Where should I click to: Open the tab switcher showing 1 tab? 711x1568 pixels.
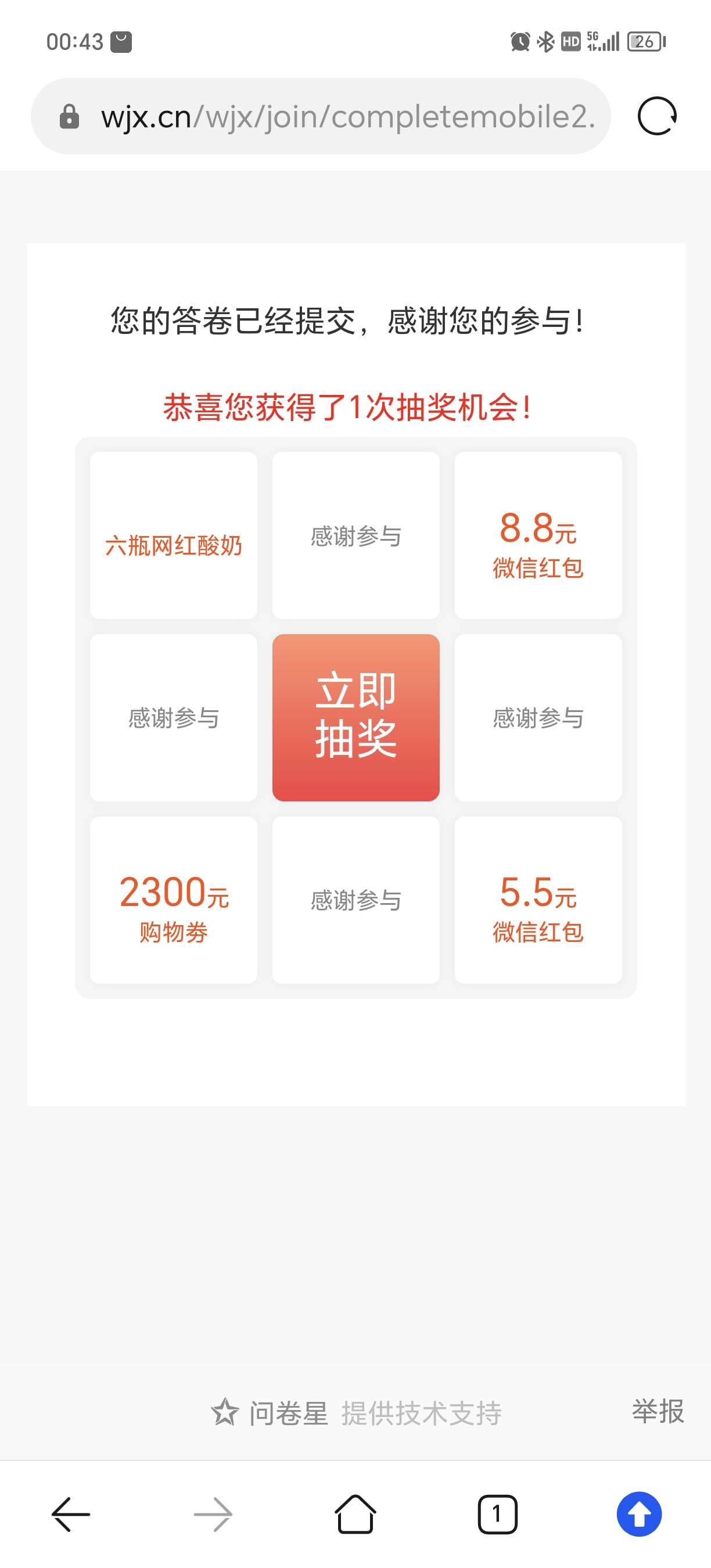click(497, 1514)
